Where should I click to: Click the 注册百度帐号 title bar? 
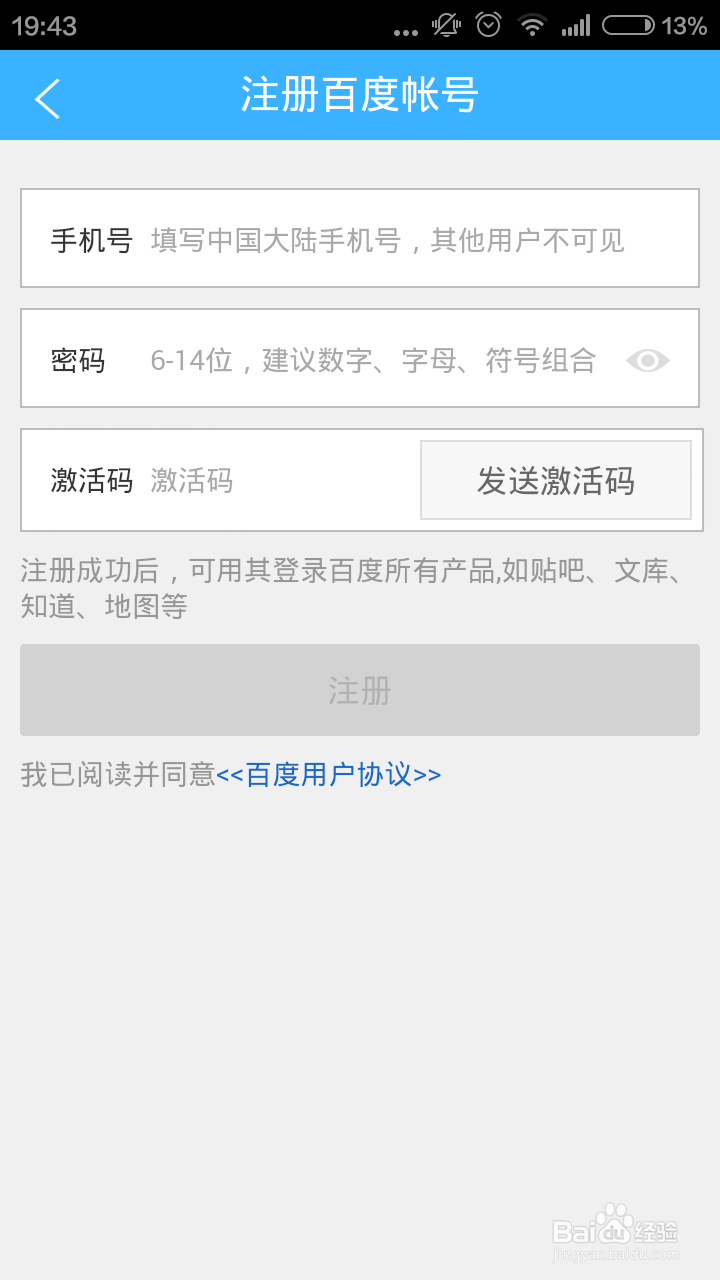359,95
